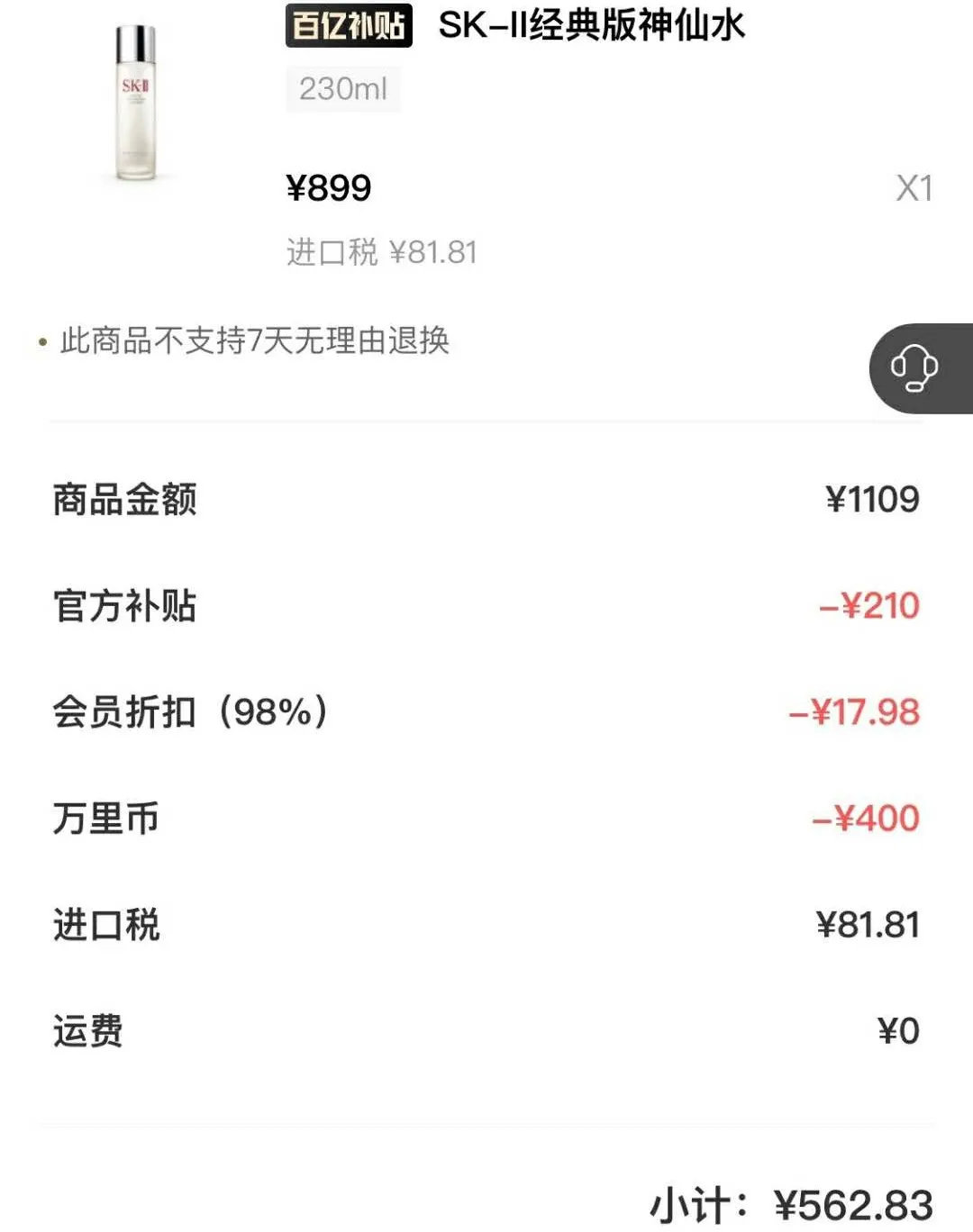This screenshot has height=1232, width=973.
Task: Select the 此商品不支持7天无理由退换 notice
Action: point(255,340)
